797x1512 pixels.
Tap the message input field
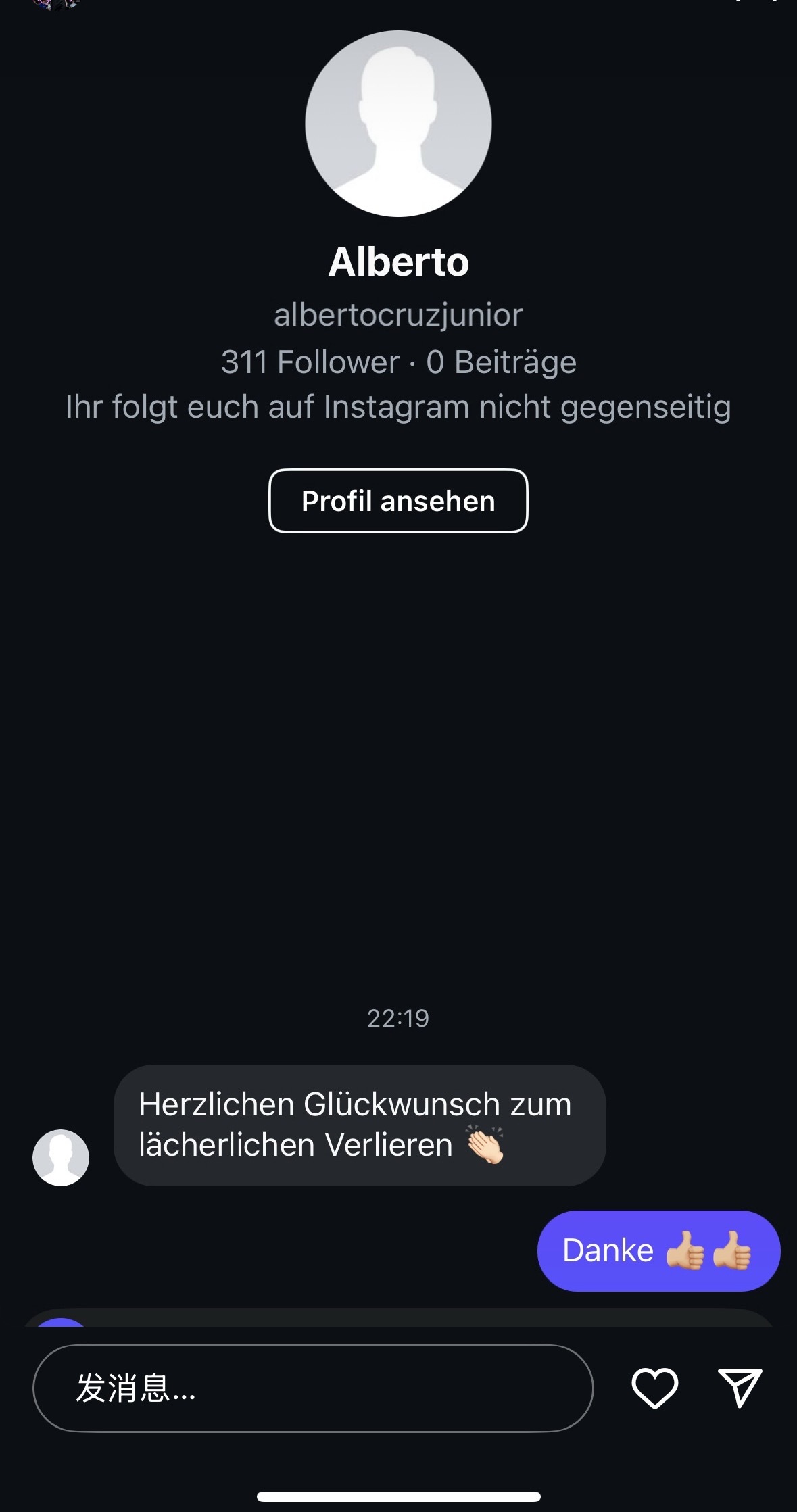(313, 1388)
